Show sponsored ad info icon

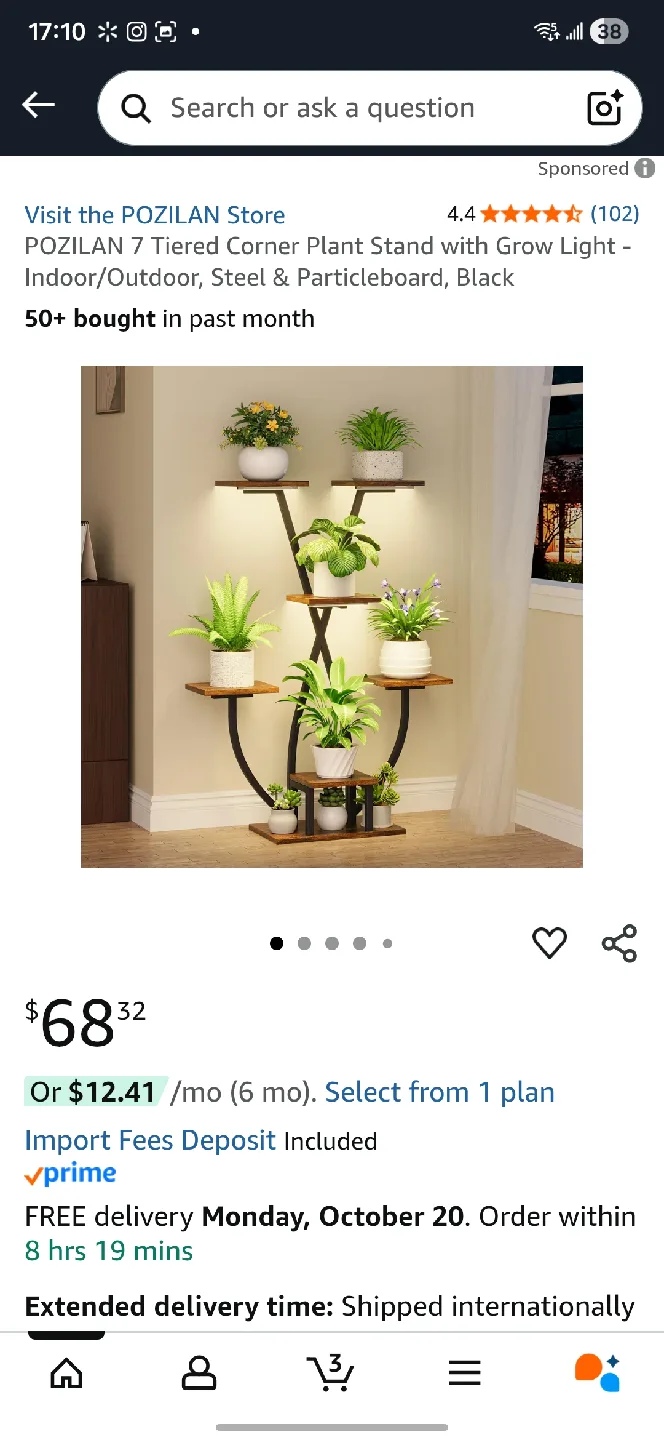pyautogui.click(x=646, y=168)
